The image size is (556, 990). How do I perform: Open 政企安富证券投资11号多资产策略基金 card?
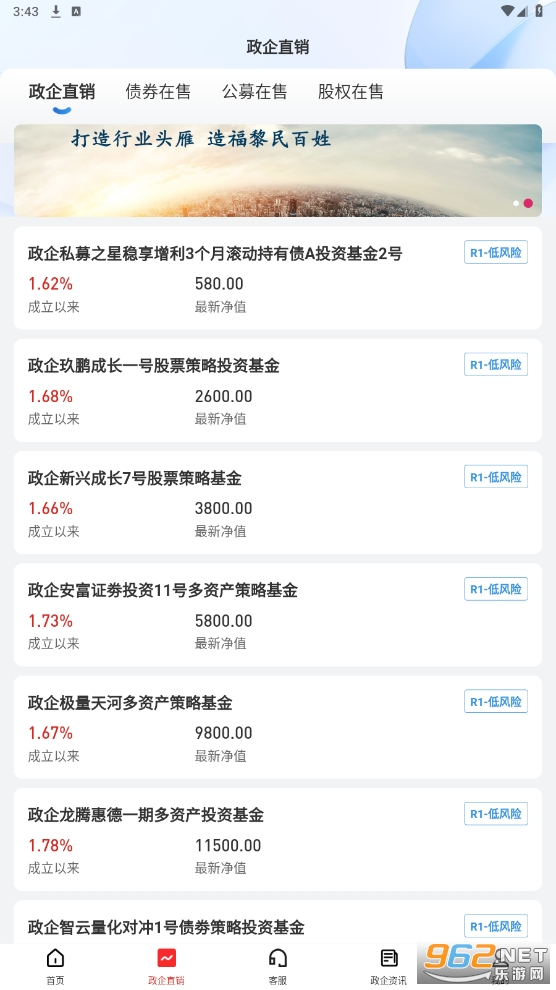[278, 615]
